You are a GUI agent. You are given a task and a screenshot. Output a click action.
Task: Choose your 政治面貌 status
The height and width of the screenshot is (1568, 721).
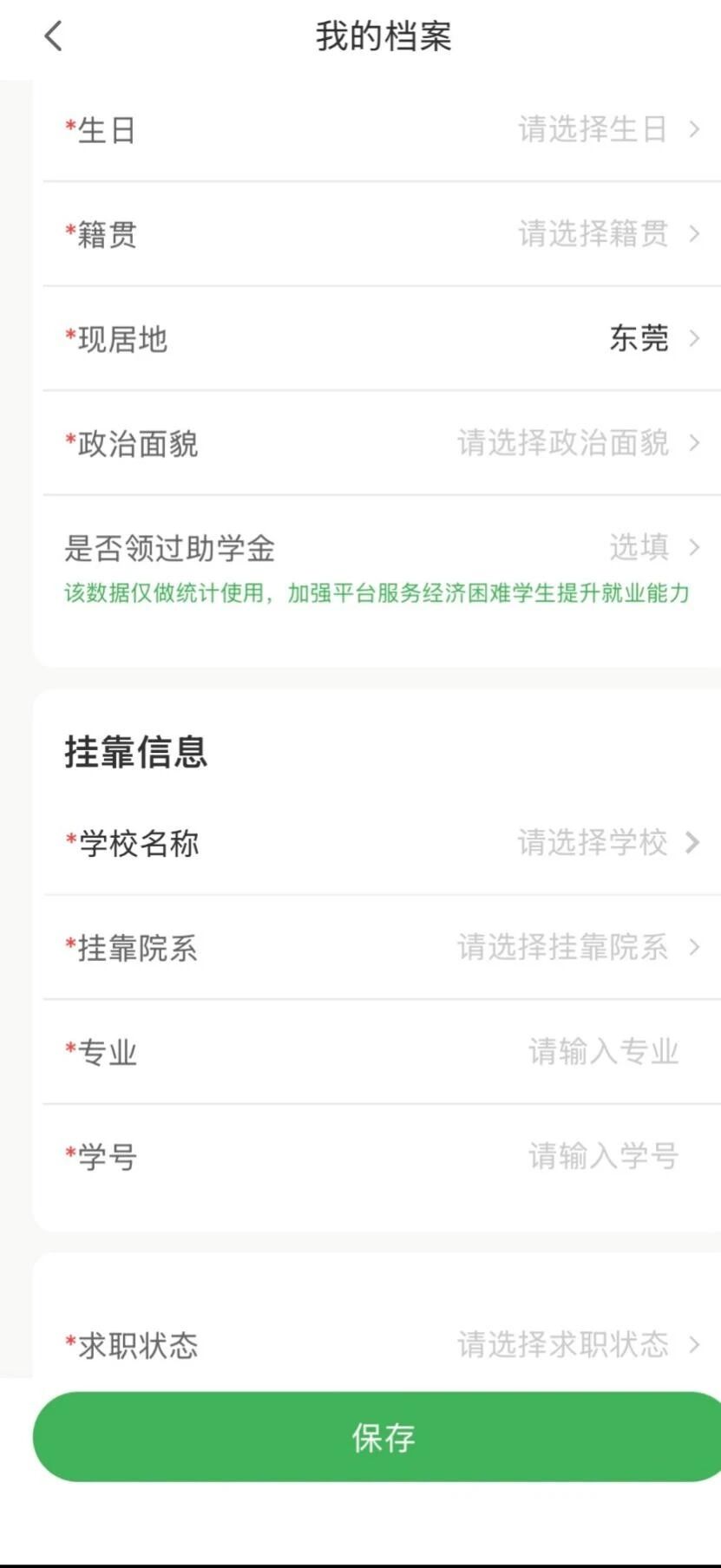[564, 443]
